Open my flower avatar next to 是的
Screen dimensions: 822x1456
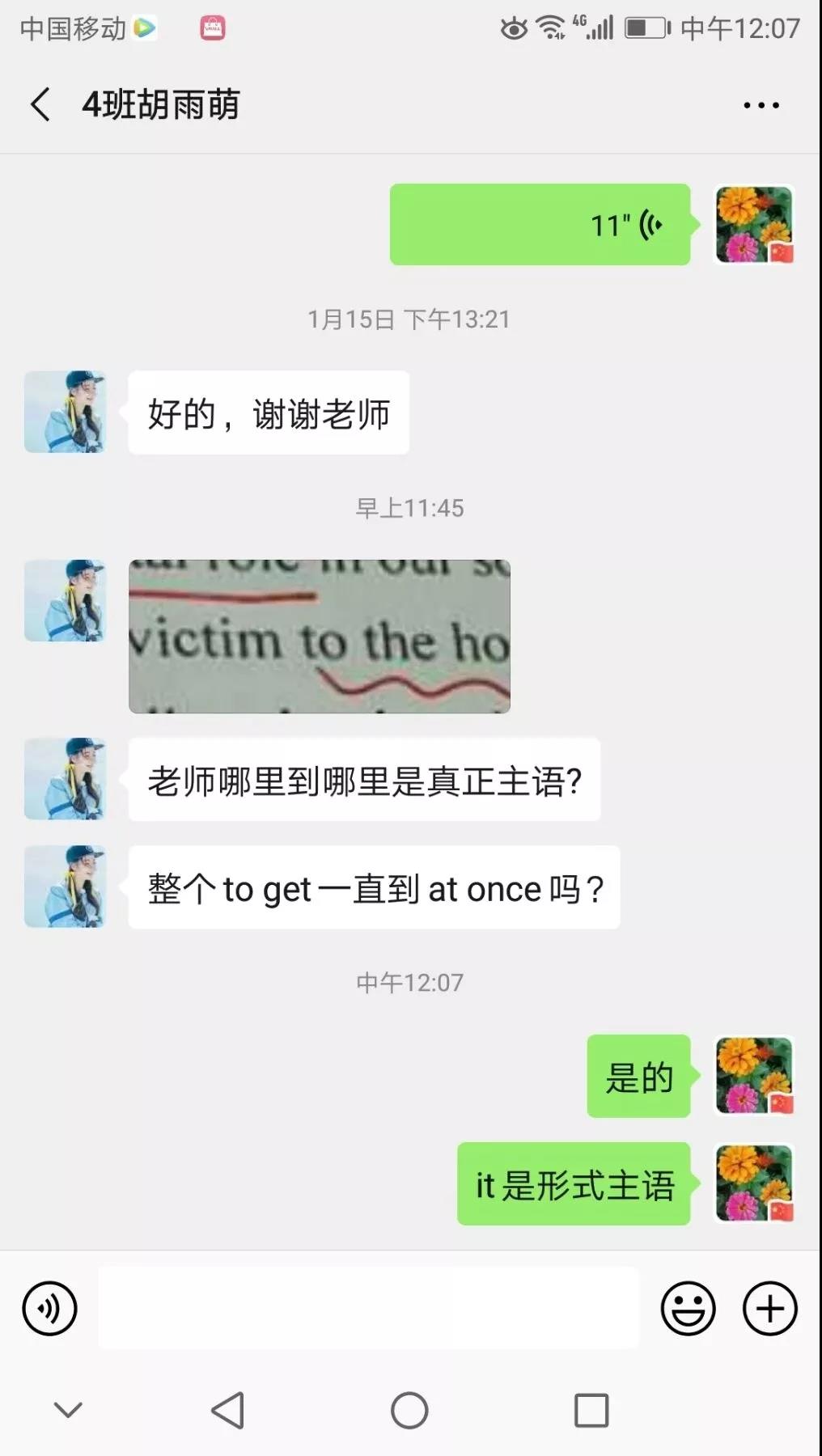coord(754,1076)
